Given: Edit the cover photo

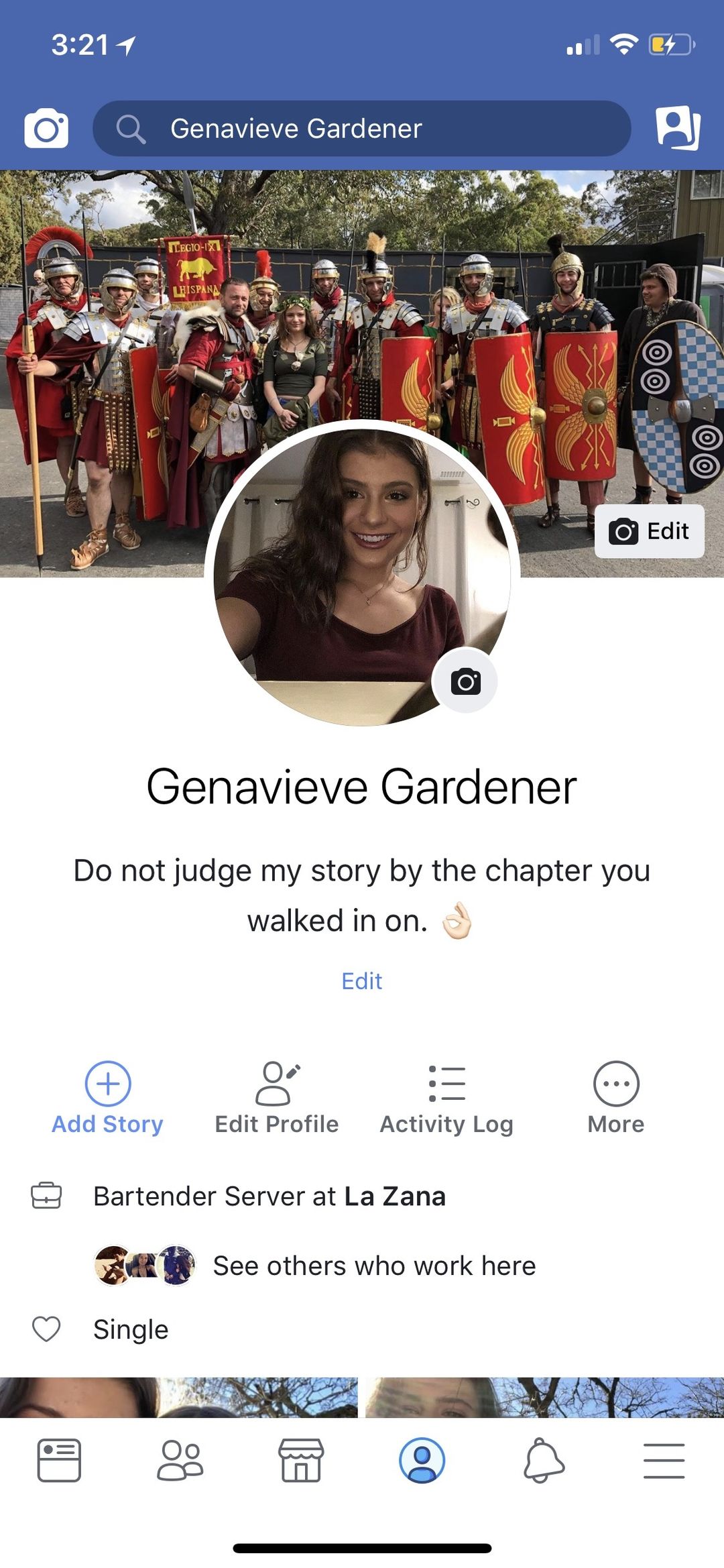Looking at the screenshot, I should tap(649, 531).
